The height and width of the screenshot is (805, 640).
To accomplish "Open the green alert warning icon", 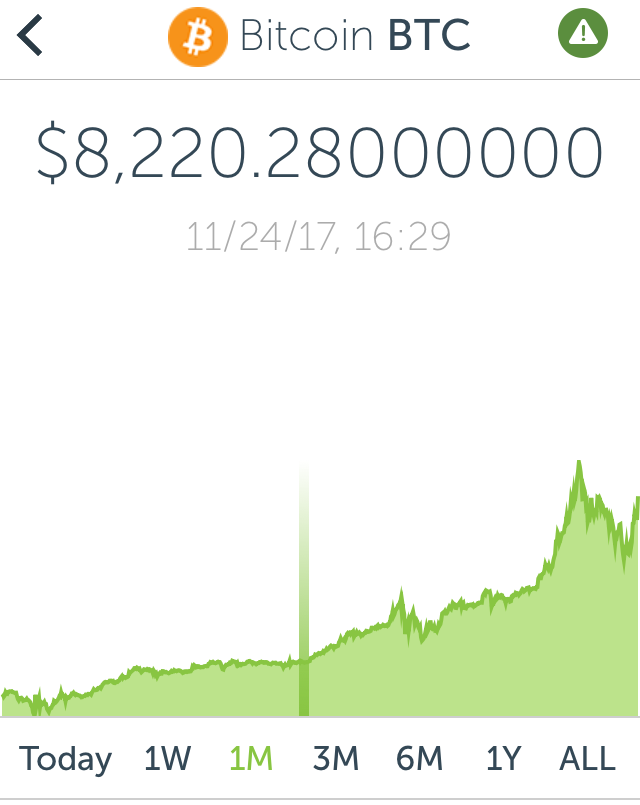I will pos(582,36).
